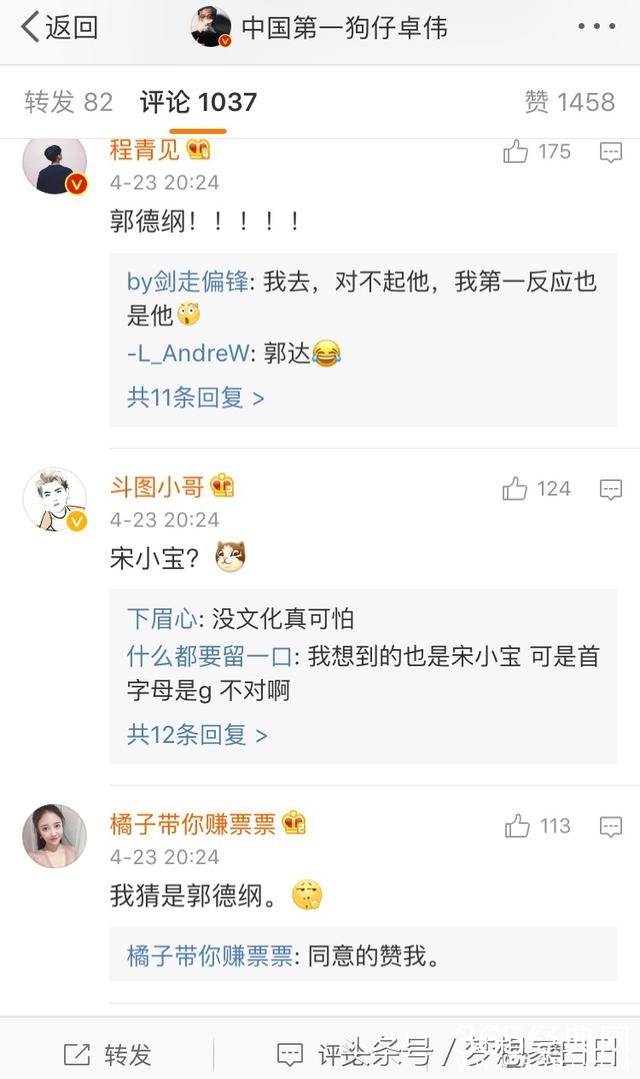Open 程青见's profile avatar
The height and width of the screenshot is (1079, 640).
click(54, 164)
